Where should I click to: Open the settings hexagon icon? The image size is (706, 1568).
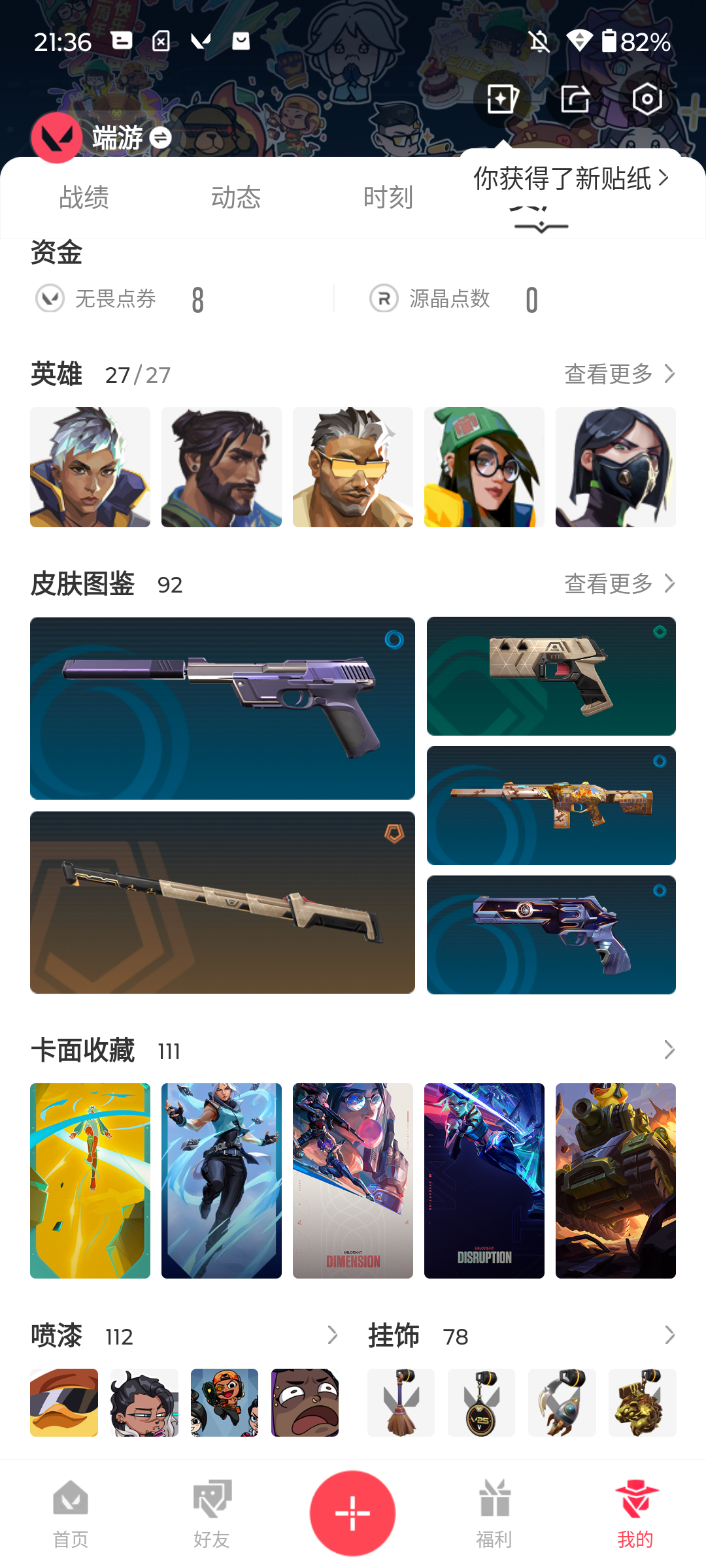(647, 99)
